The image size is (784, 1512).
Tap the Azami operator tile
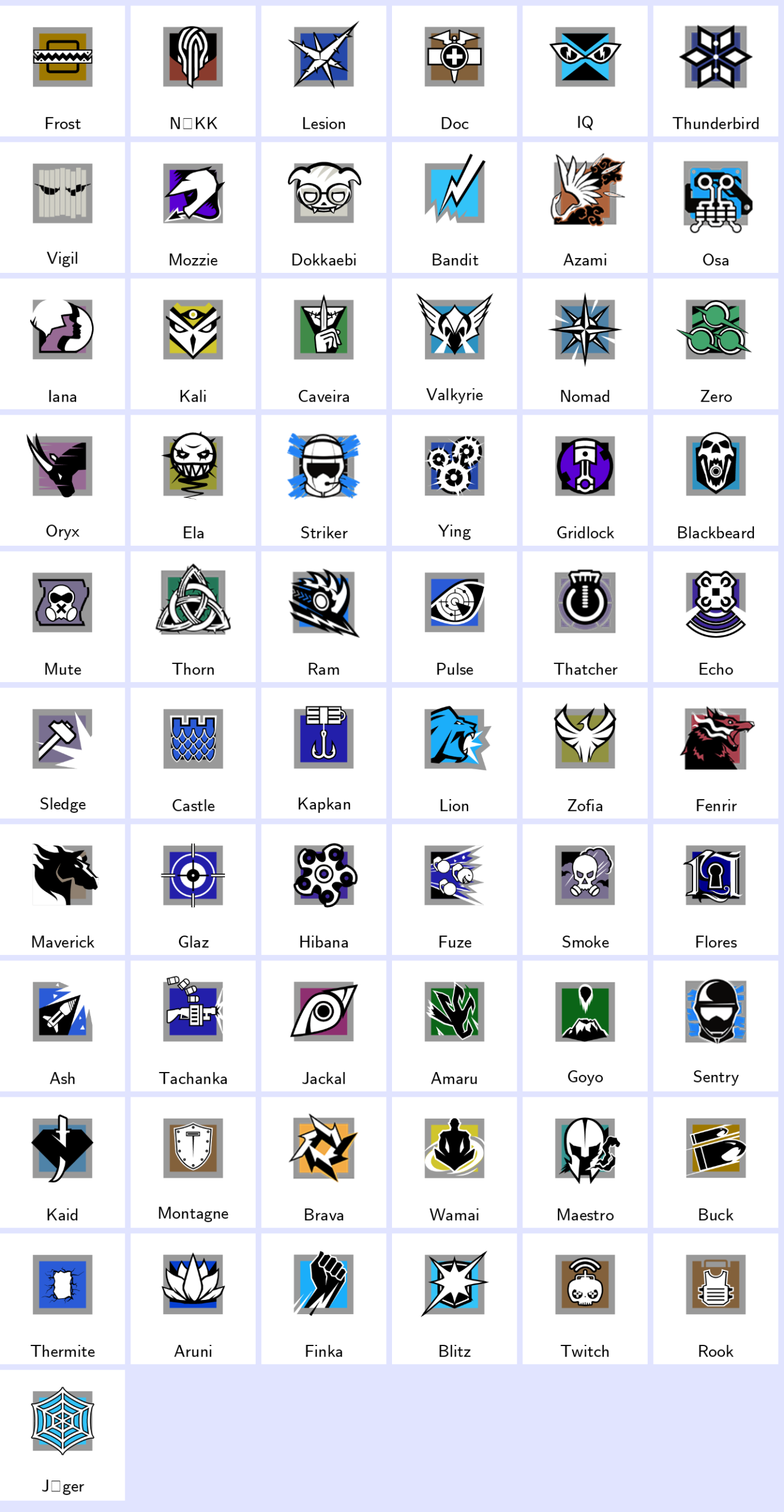pos(584,208)
